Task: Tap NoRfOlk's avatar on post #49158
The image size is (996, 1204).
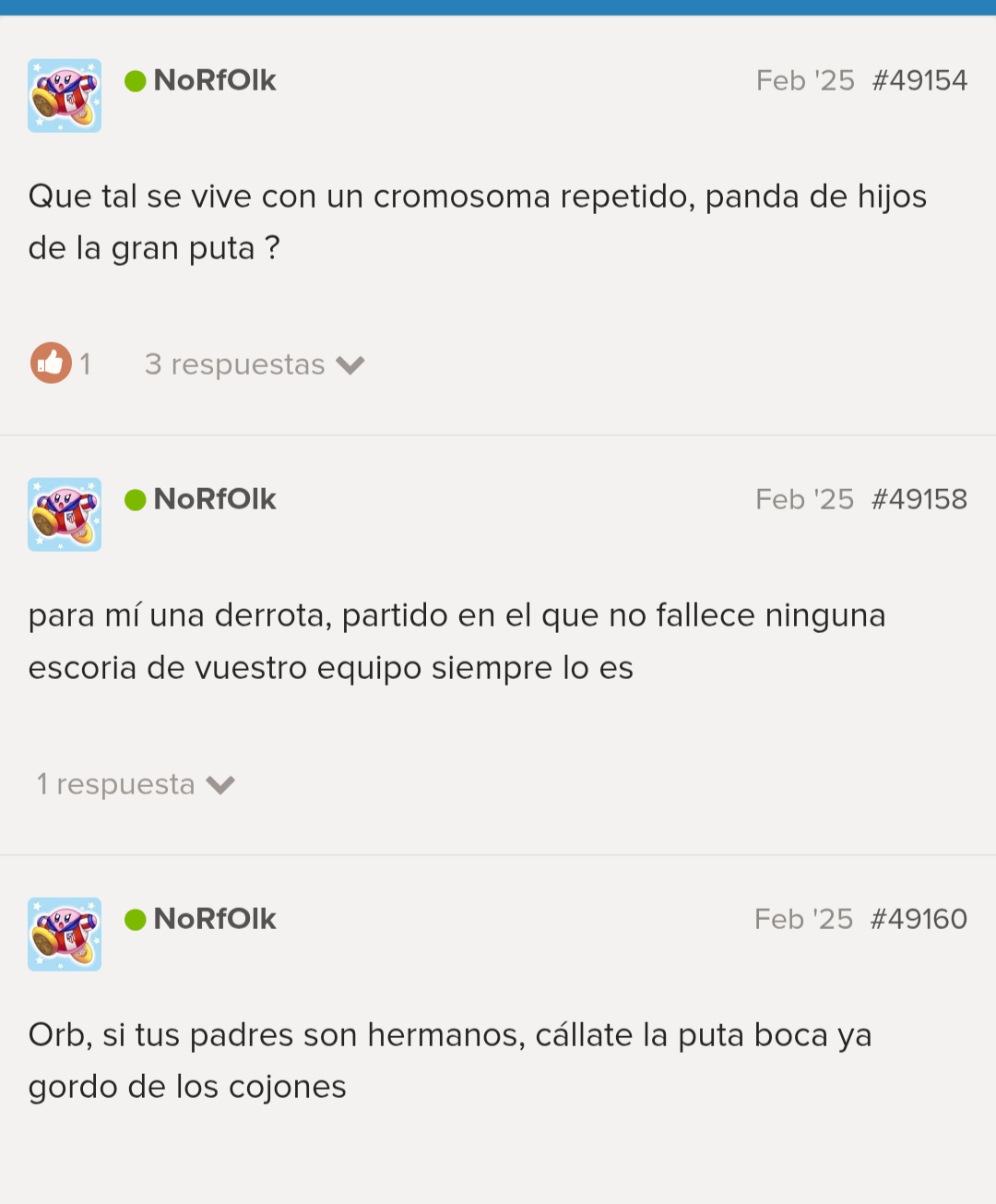Action: tap(65, 515)
